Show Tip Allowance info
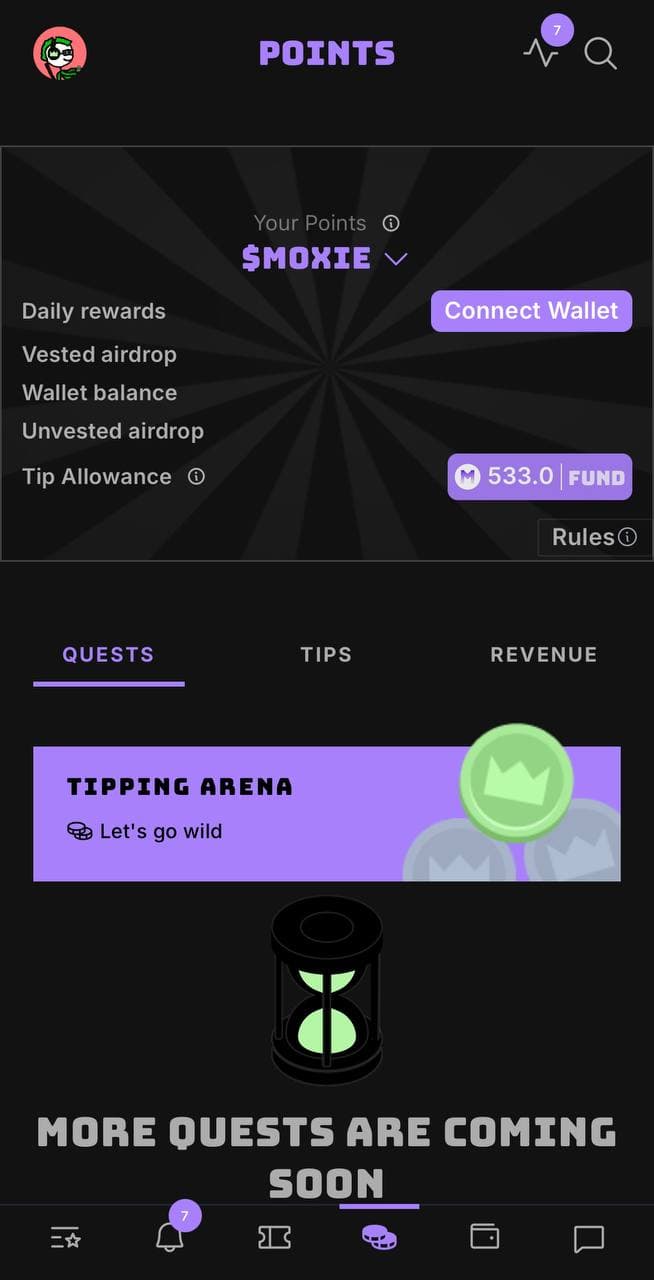Image resolution: width=654 pixels, height=1280 pixels. 197,476
